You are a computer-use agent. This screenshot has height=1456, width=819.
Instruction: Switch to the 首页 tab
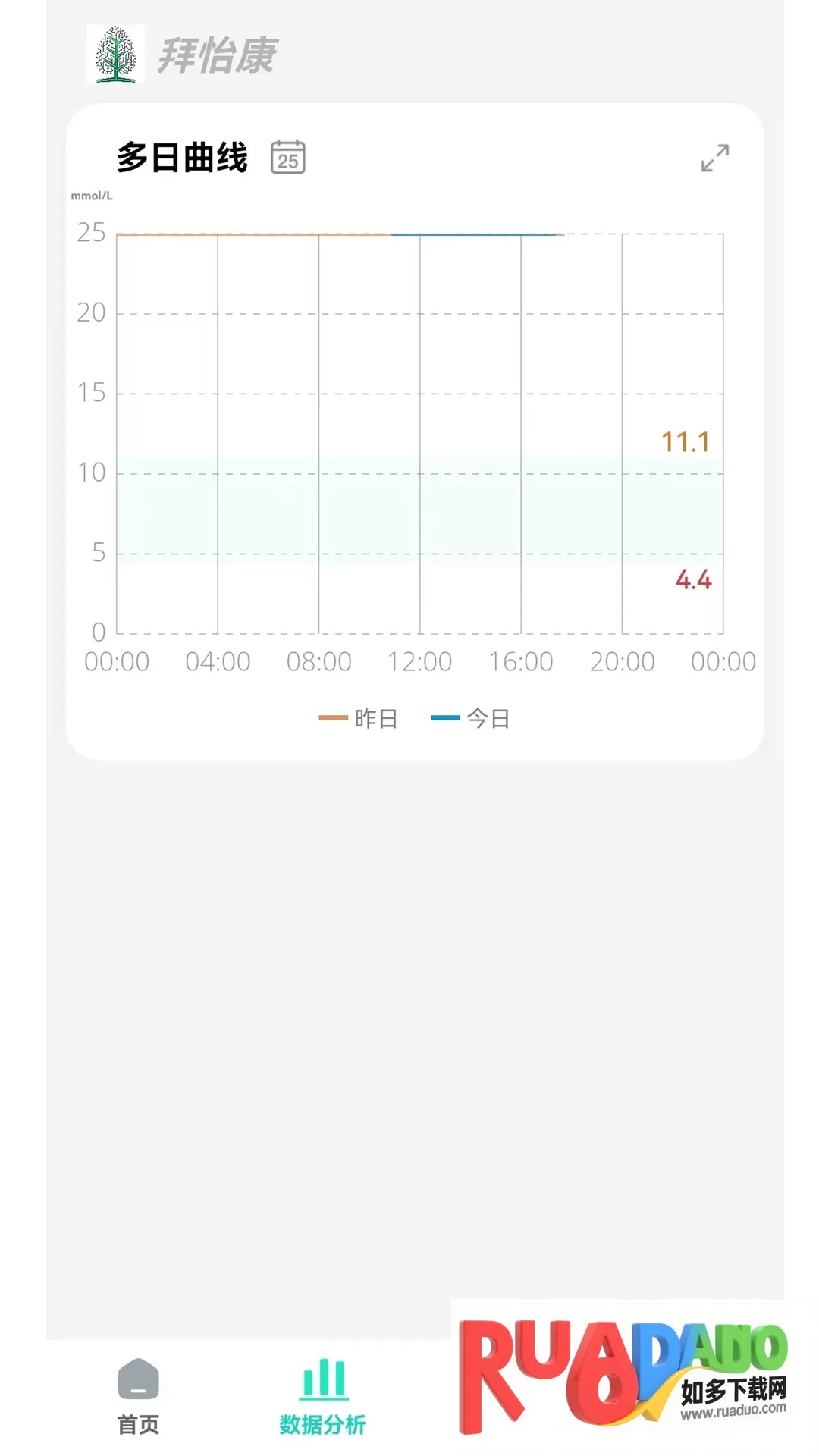139,1397
